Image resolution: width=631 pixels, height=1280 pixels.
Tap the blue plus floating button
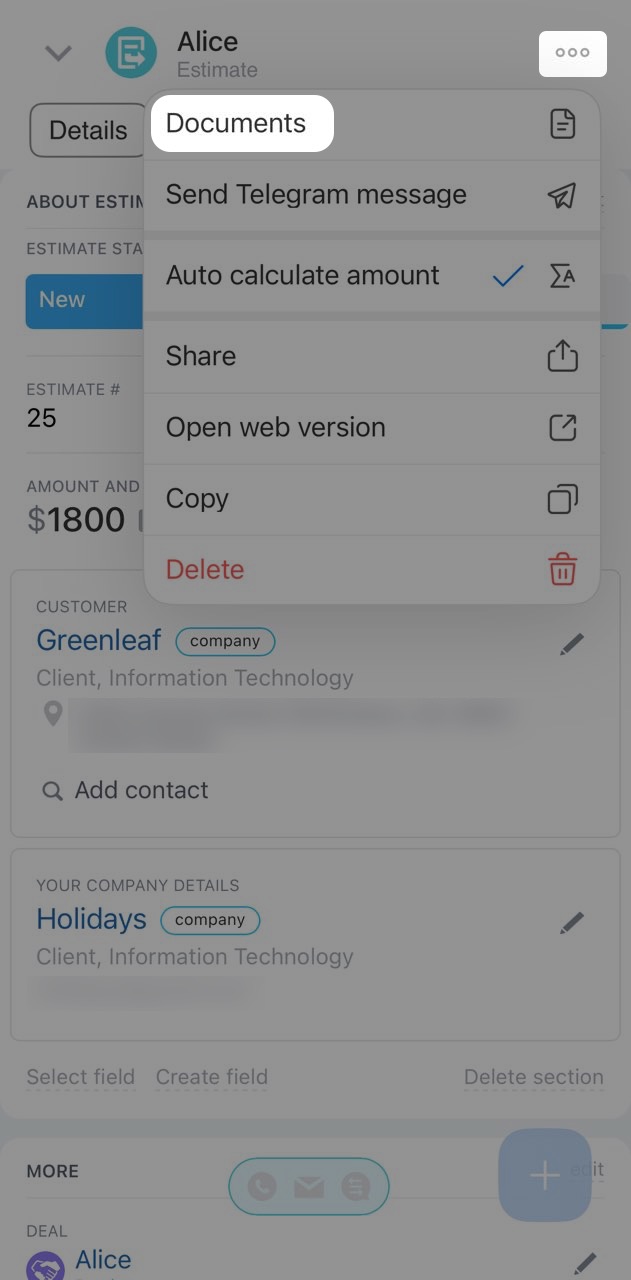pos(544,1175)
